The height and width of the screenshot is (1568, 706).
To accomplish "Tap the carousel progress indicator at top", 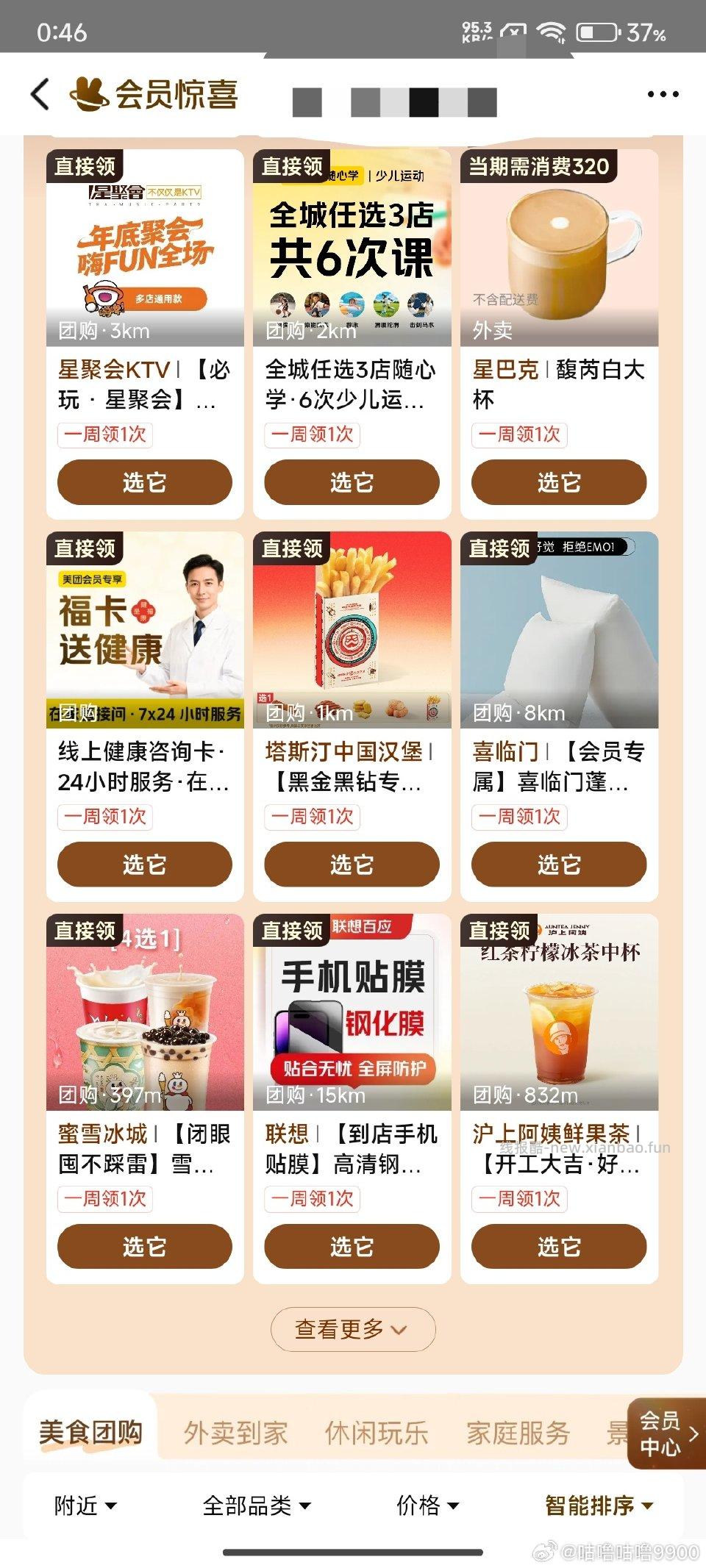I will tap(395, 98).
